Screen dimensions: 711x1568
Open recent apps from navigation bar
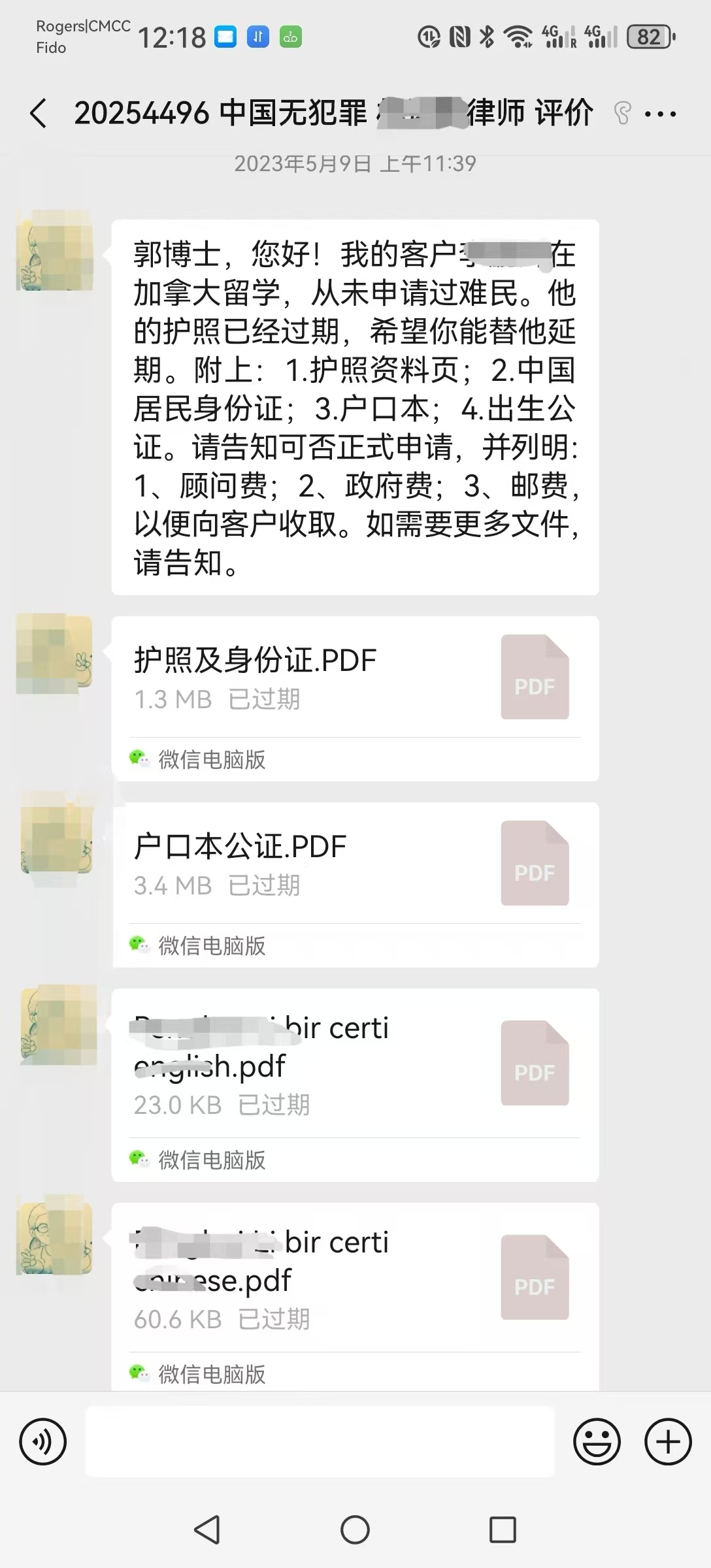point(503,1529)
